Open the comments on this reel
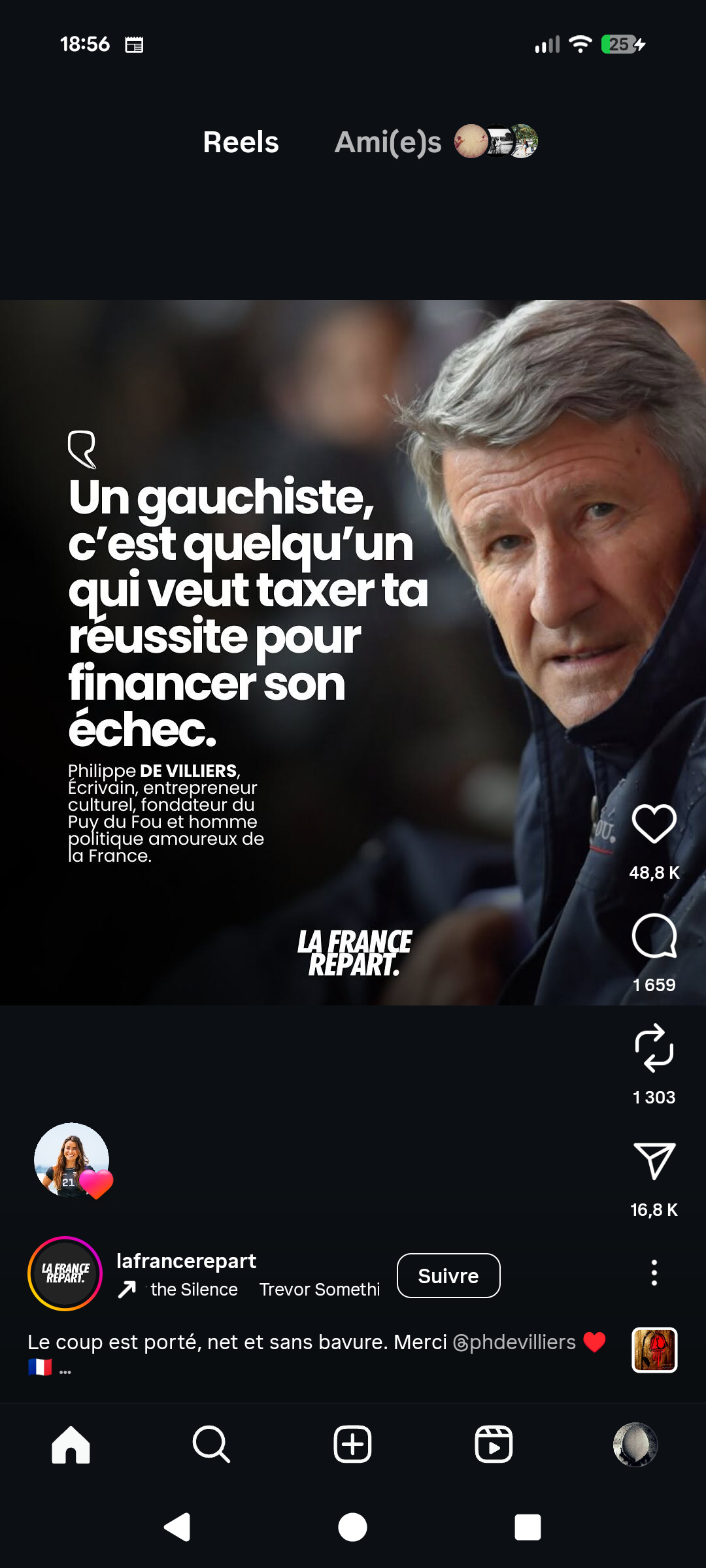Viewport: 706px width, 1568px height. pos(654,936)
